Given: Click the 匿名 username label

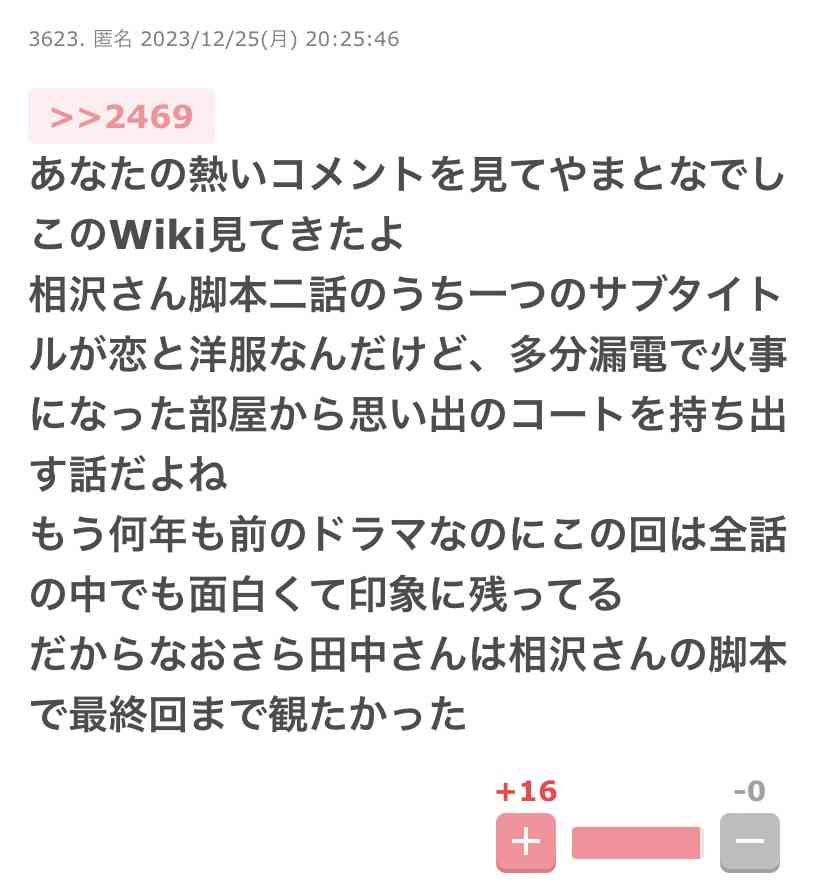Looking at the screenshot, I should tap(115, 40).
